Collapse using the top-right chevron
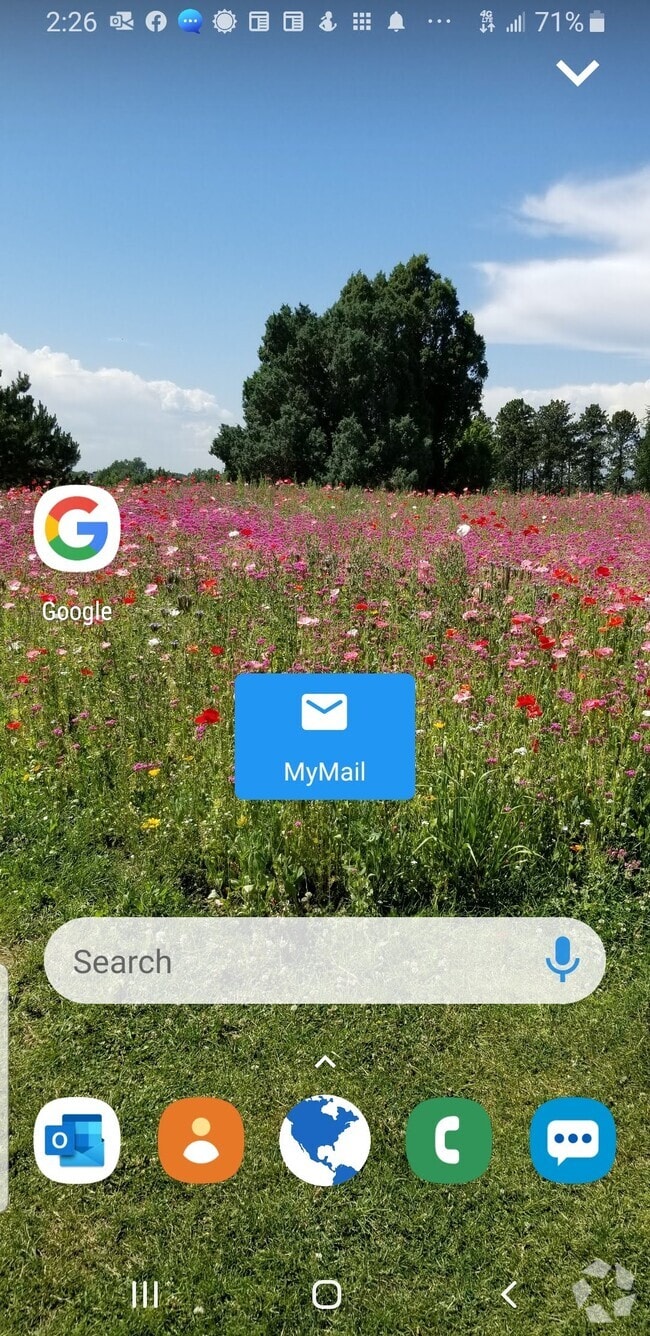The image size is (650, 1336). (577, 72)
